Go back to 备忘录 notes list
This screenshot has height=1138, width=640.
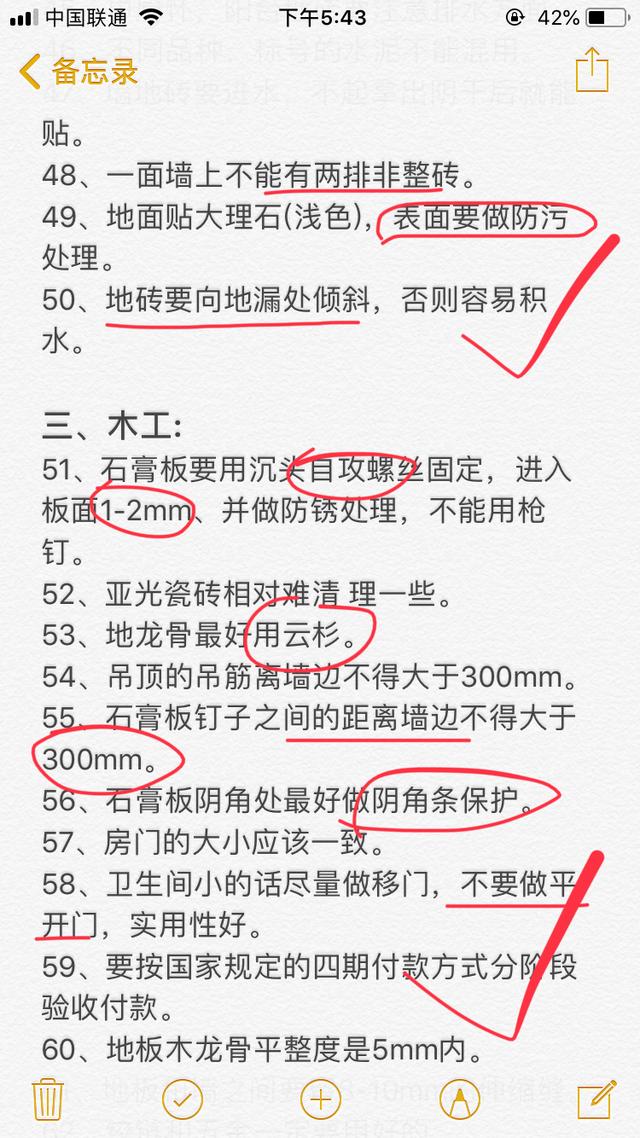point(78,72)
